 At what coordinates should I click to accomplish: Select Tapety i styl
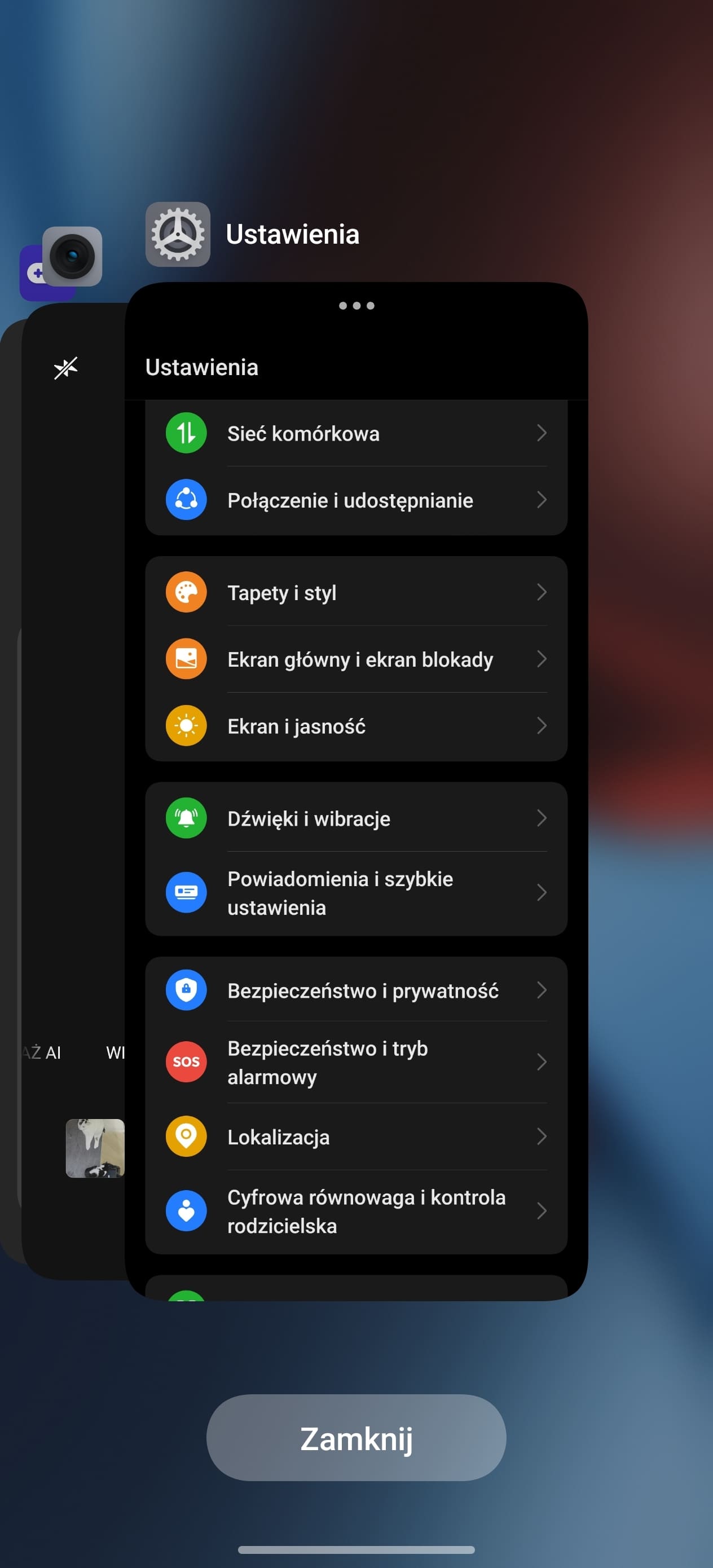(x=356, y=592)
